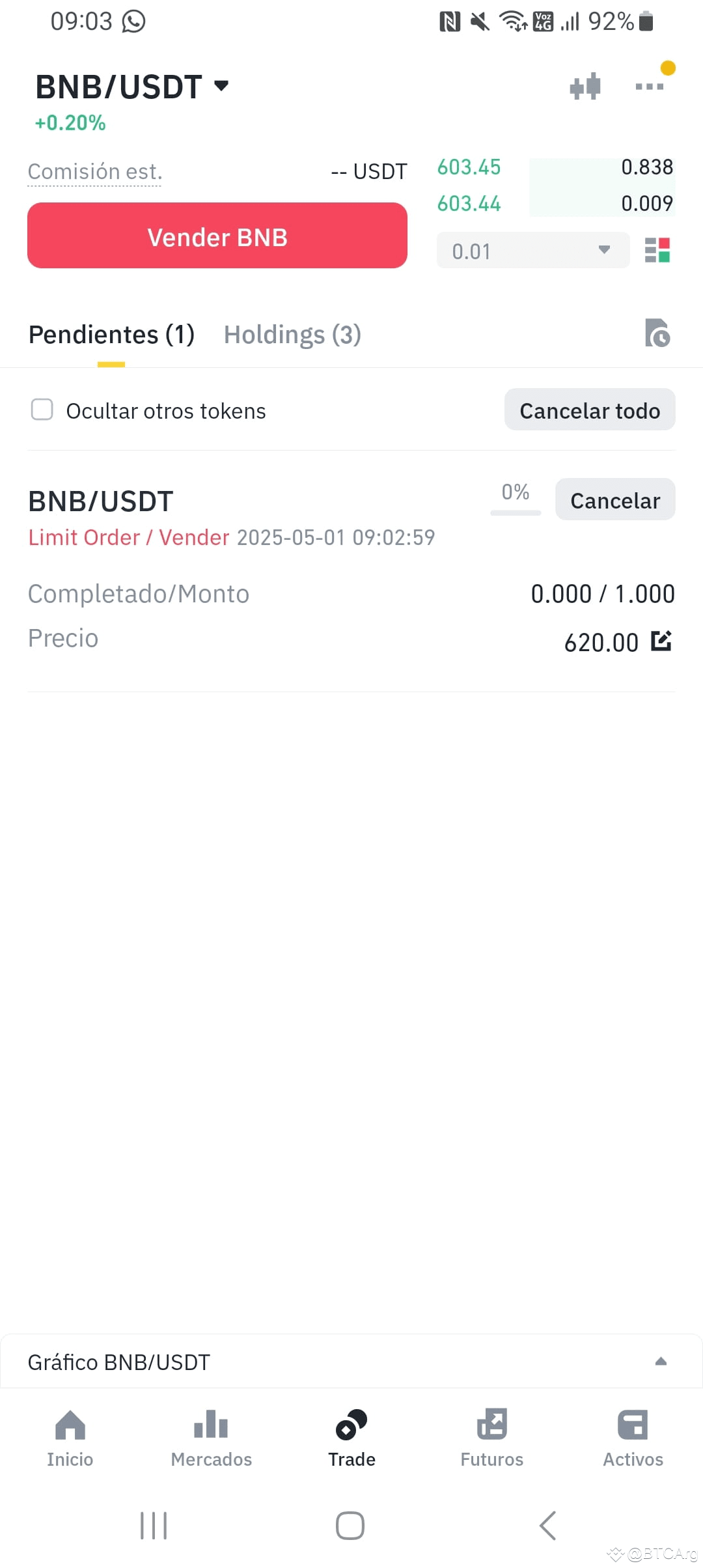Open the candlestick chart icon
Screen dimensions: 703x1568
tap(585, 86)
